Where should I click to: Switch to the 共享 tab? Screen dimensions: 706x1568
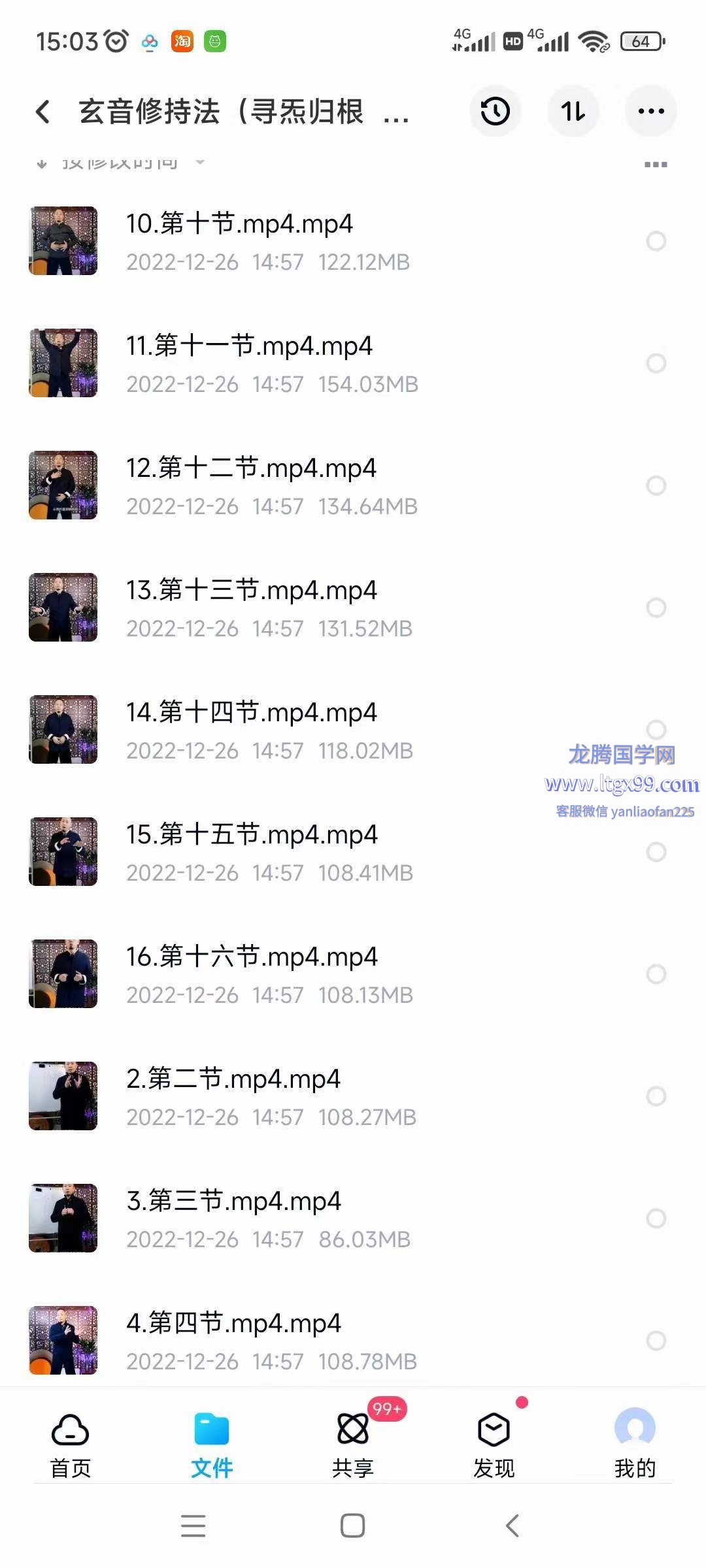coord(353,1444)
